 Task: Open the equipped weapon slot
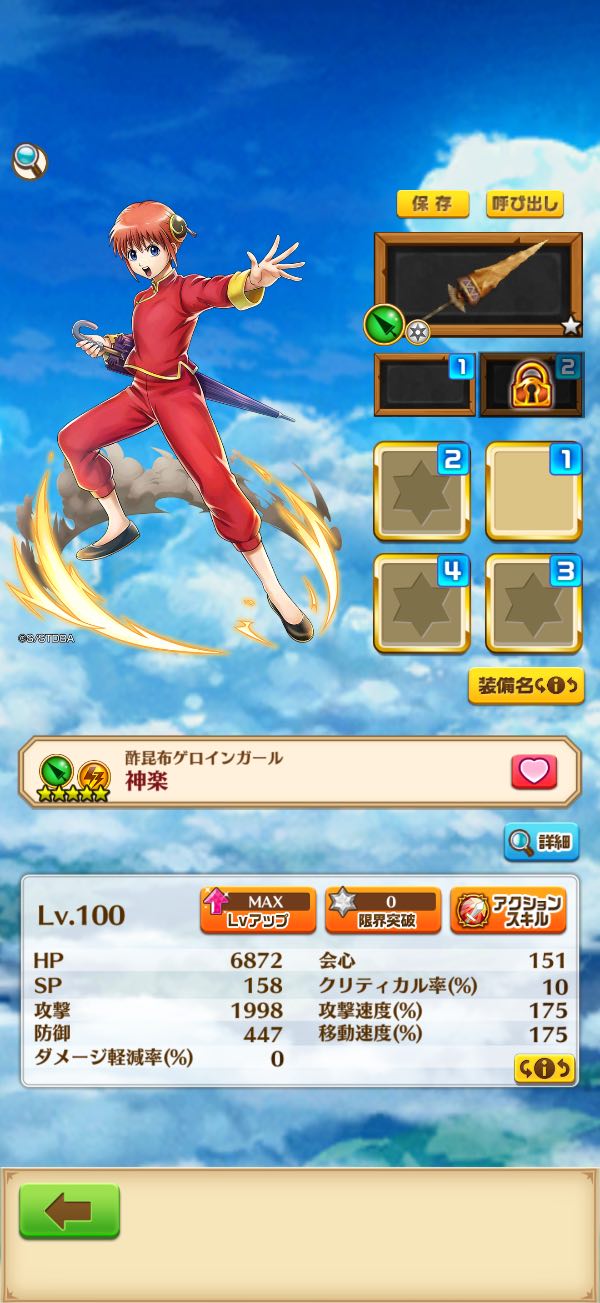478,285
